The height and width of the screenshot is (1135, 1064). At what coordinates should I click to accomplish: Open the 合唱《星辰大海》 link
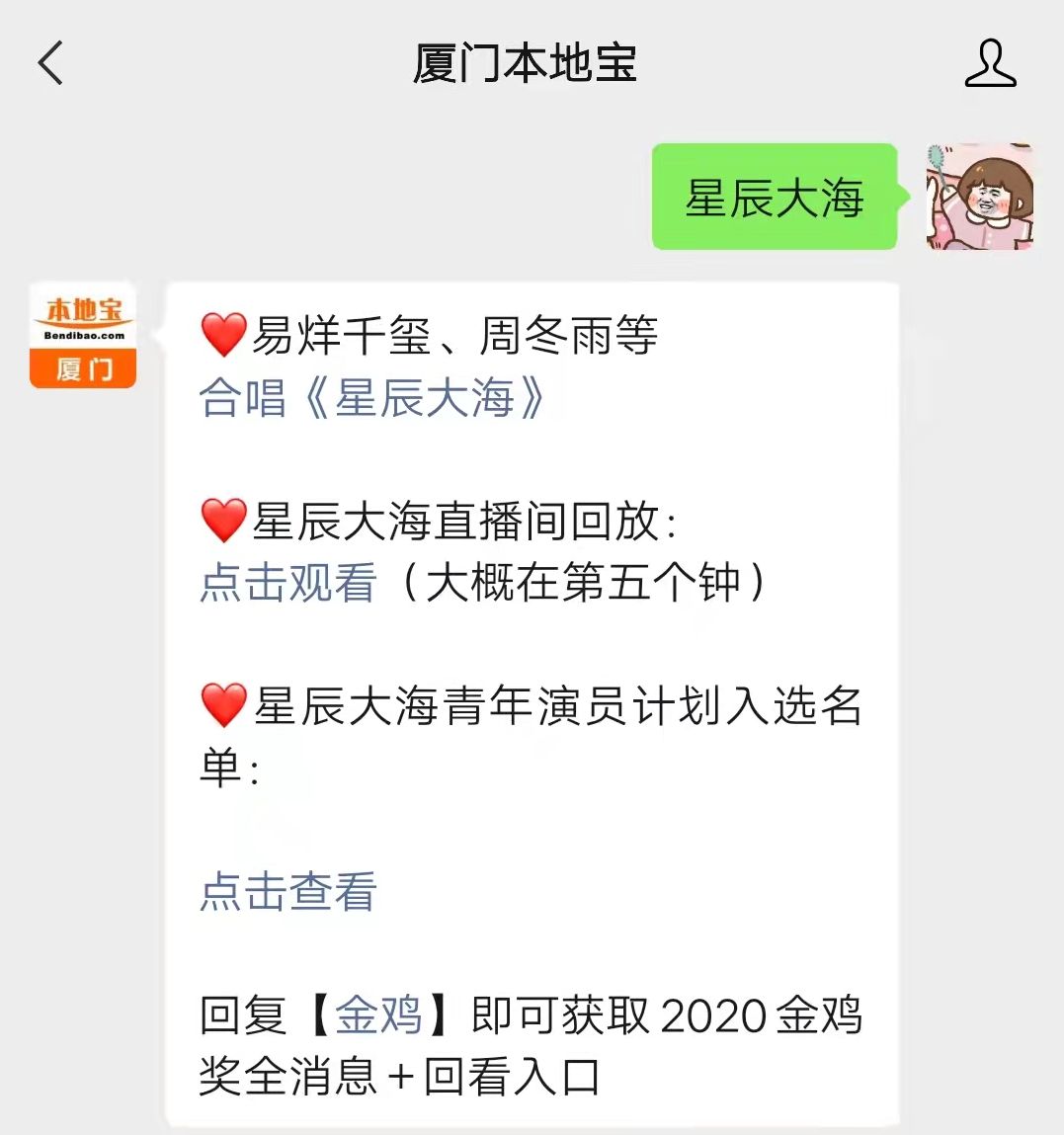tap(372, 398)
